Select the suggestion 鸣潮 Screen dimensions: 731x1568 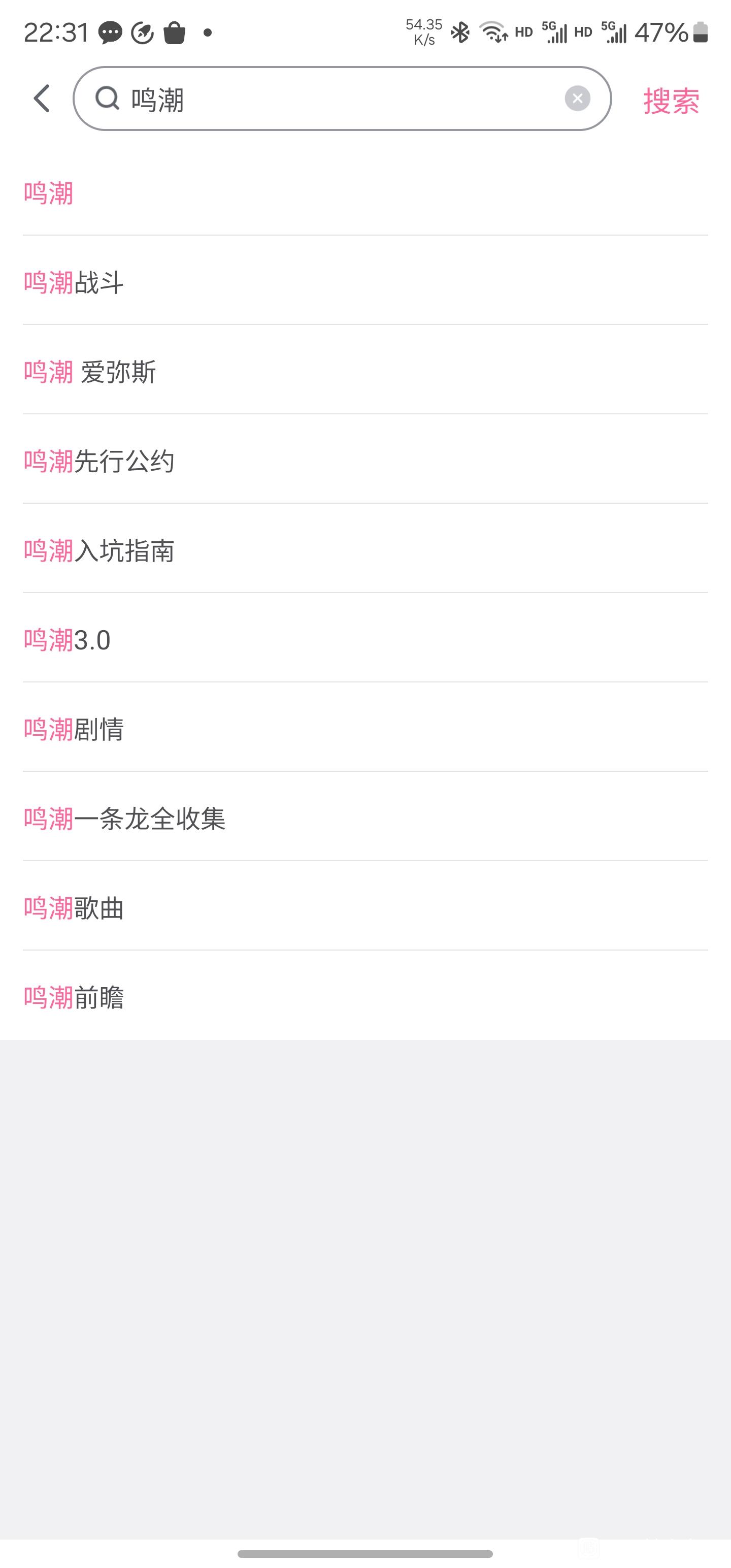coord(49,193)
